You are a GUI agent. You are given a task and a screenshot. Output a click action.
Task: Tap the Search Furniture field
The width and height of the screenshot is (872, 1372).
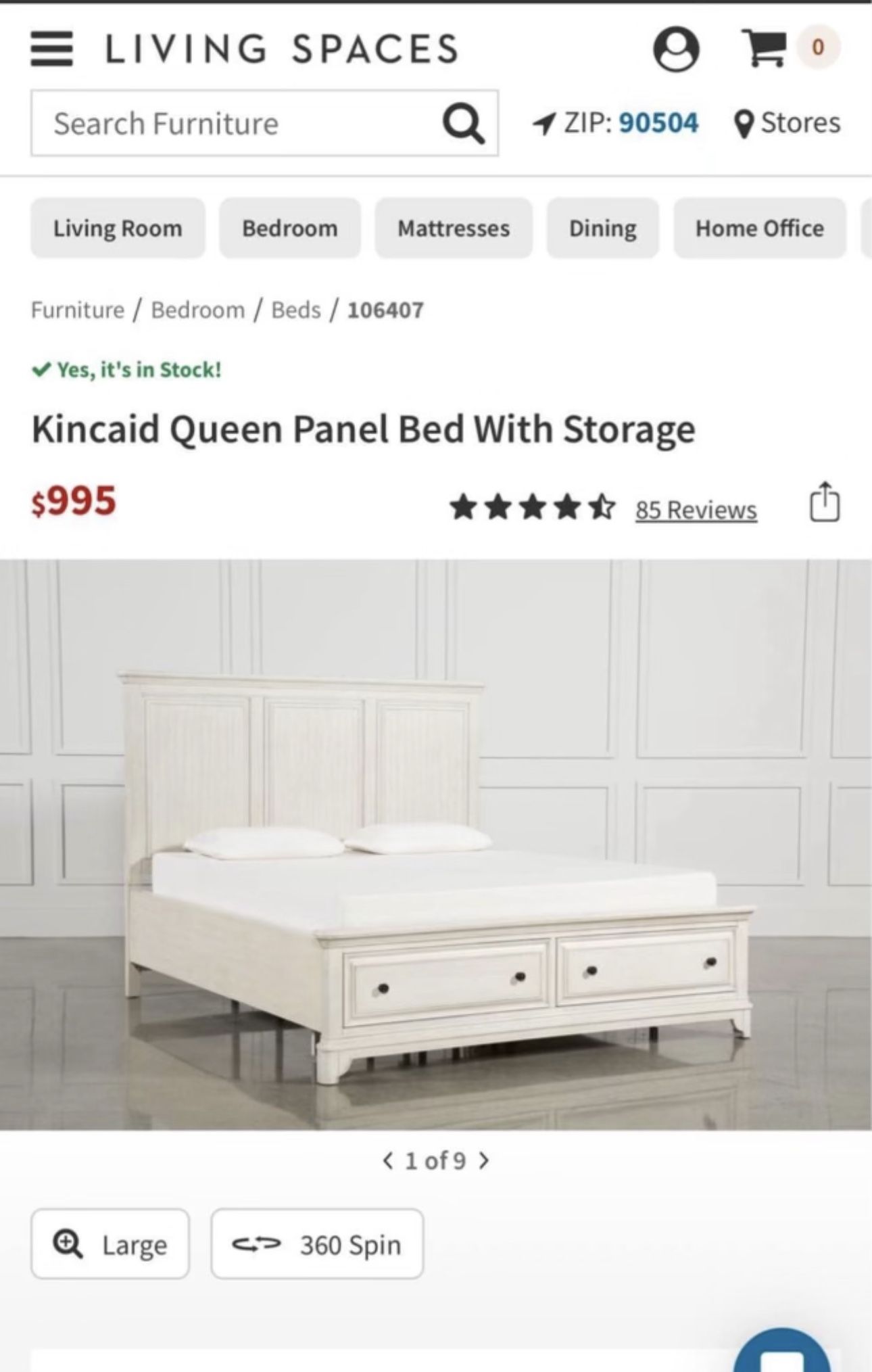coord(237,124)
